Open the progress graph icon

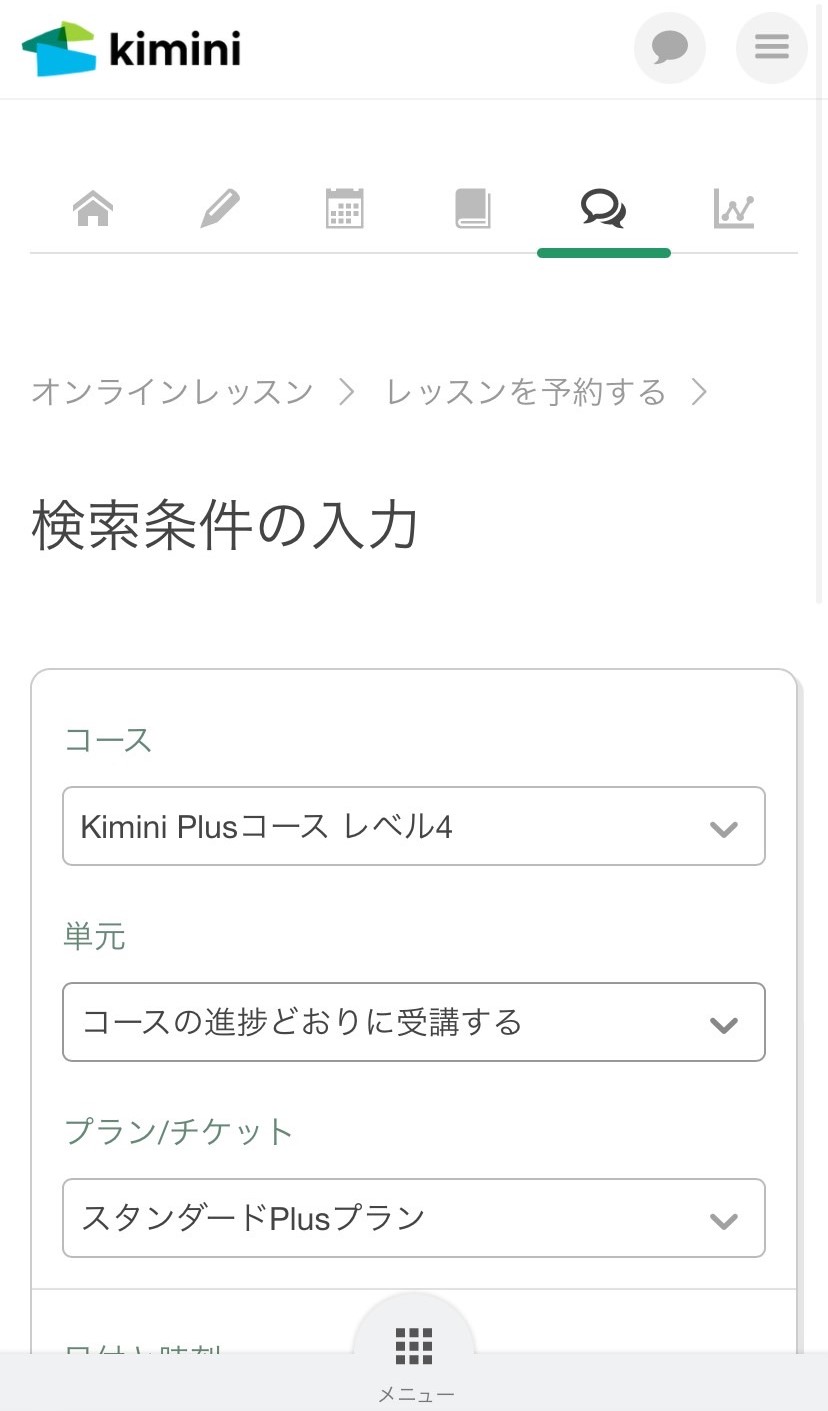[733, 208]
